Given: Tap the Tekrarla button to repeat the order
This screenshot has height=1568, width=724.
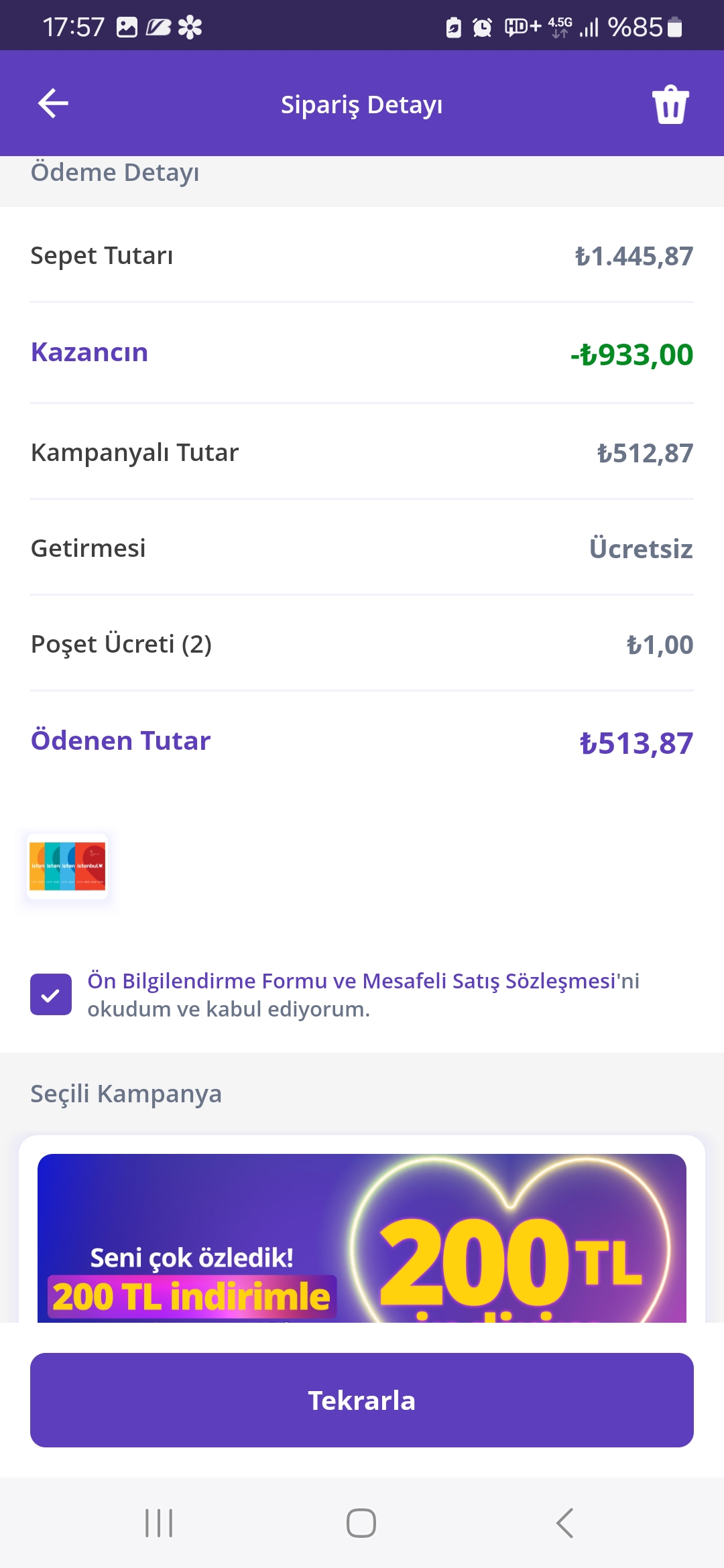Looking at the screenshot, I should point(362,1400).
